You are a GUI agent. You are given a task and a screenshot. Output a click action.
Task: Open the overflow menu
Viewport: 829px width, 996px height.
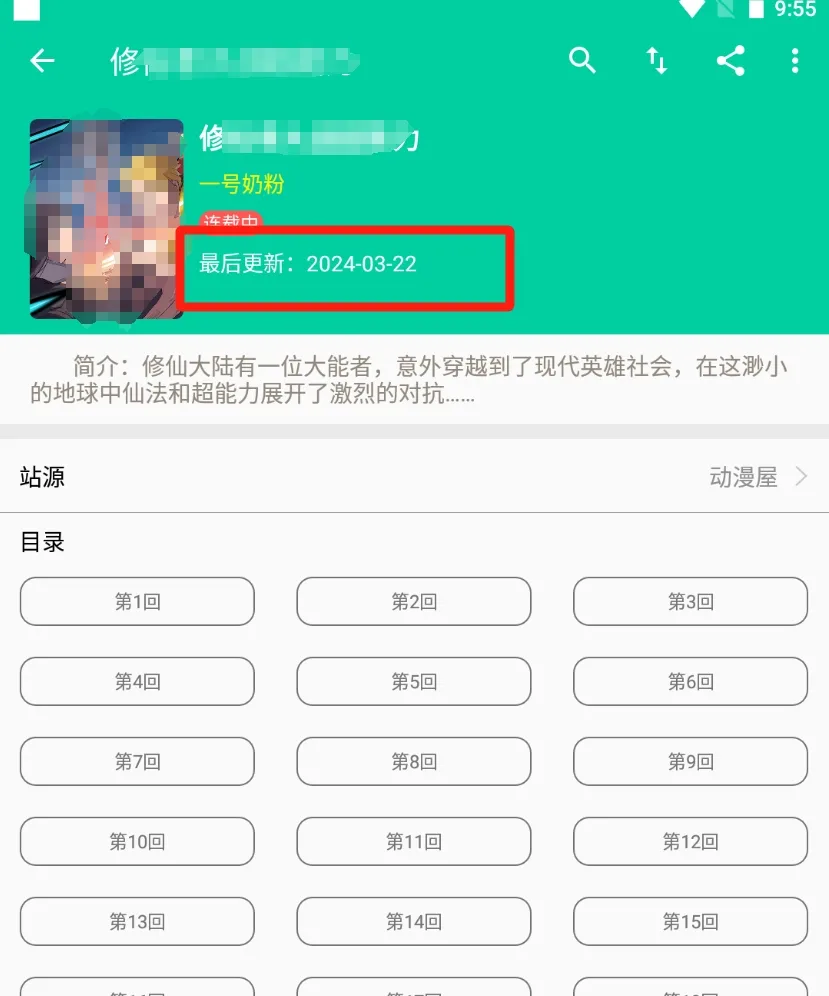click(x=795, y=61)
